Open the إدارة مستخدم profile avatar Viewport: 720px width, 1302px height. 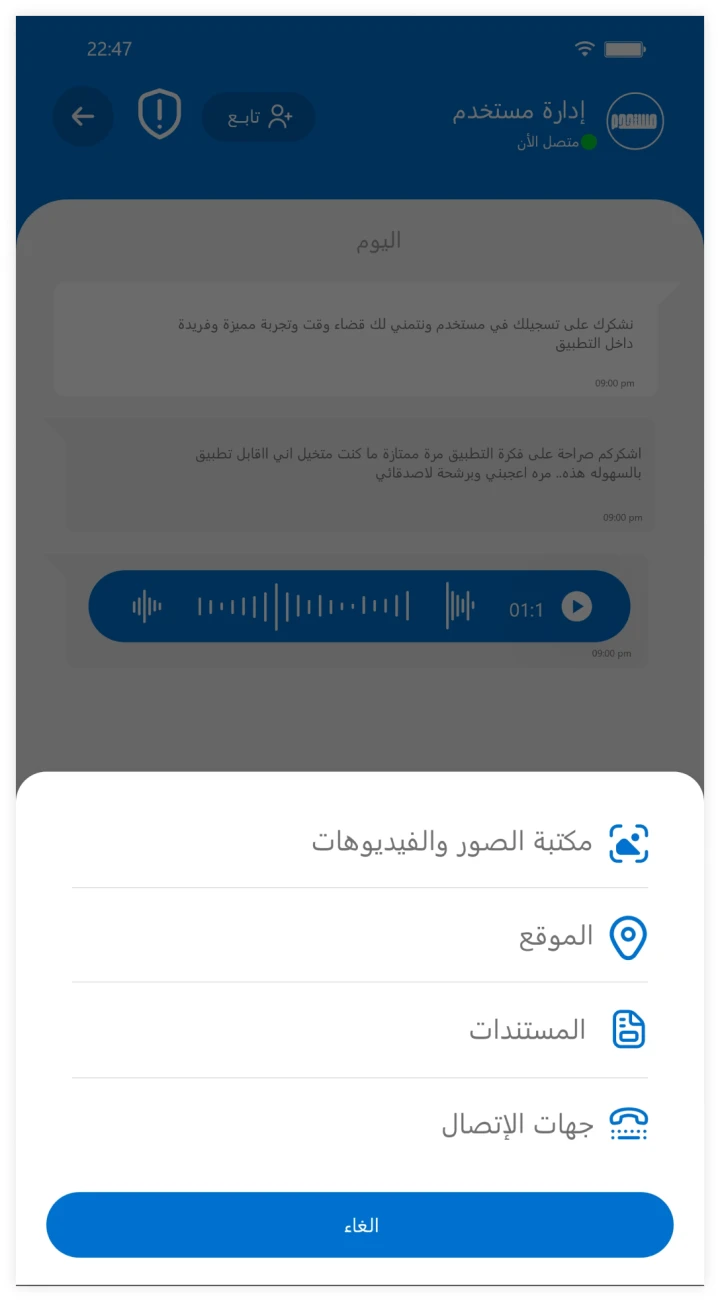[x=635, y=122]
